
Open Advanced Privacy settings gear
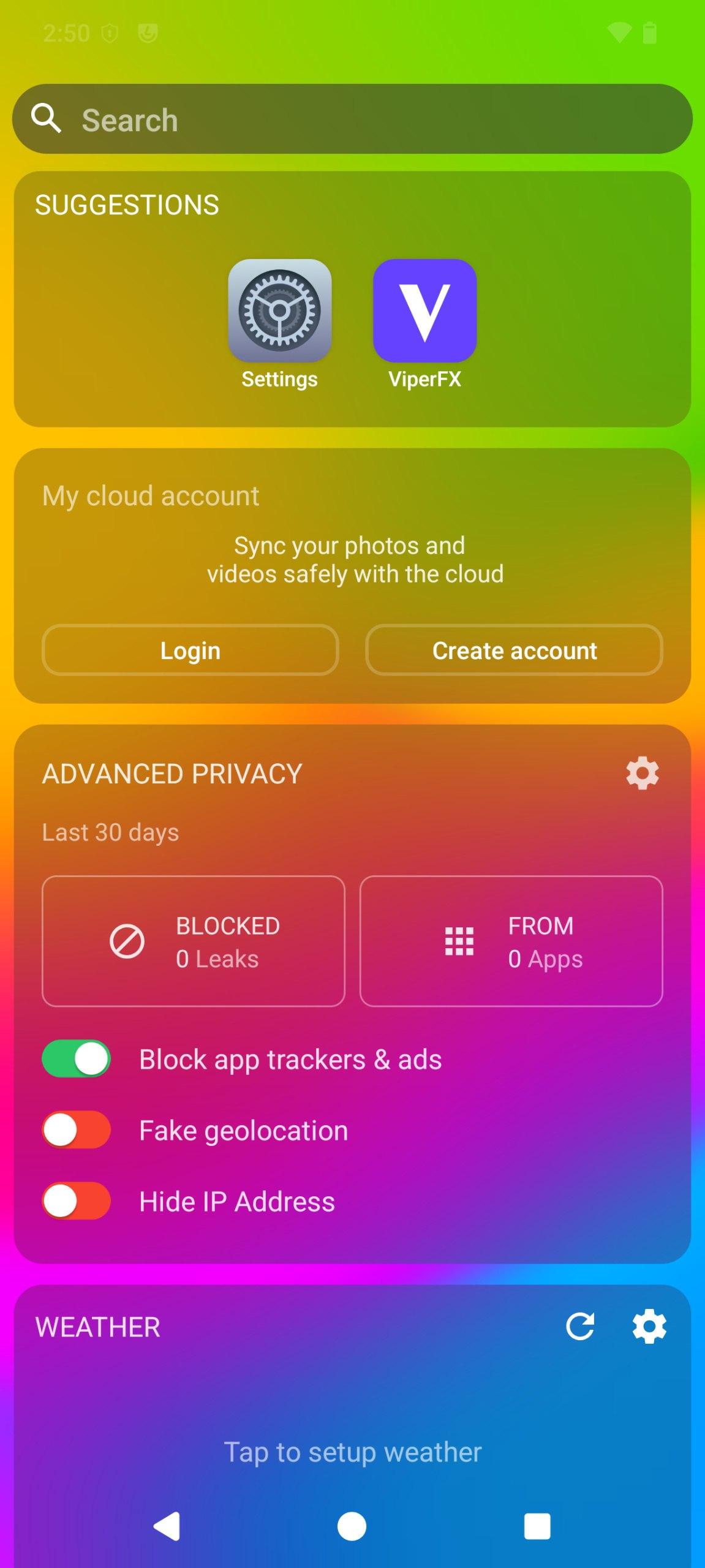tap(642, 774)
